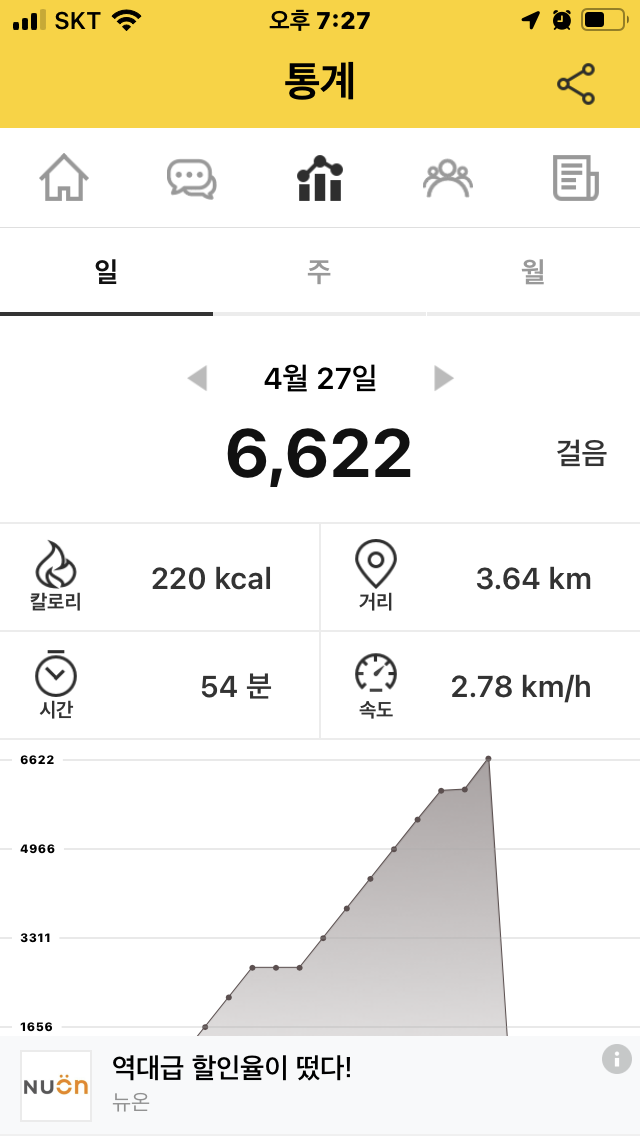
Task: Open the ad info icon
Action: [x=616, y=1060]
